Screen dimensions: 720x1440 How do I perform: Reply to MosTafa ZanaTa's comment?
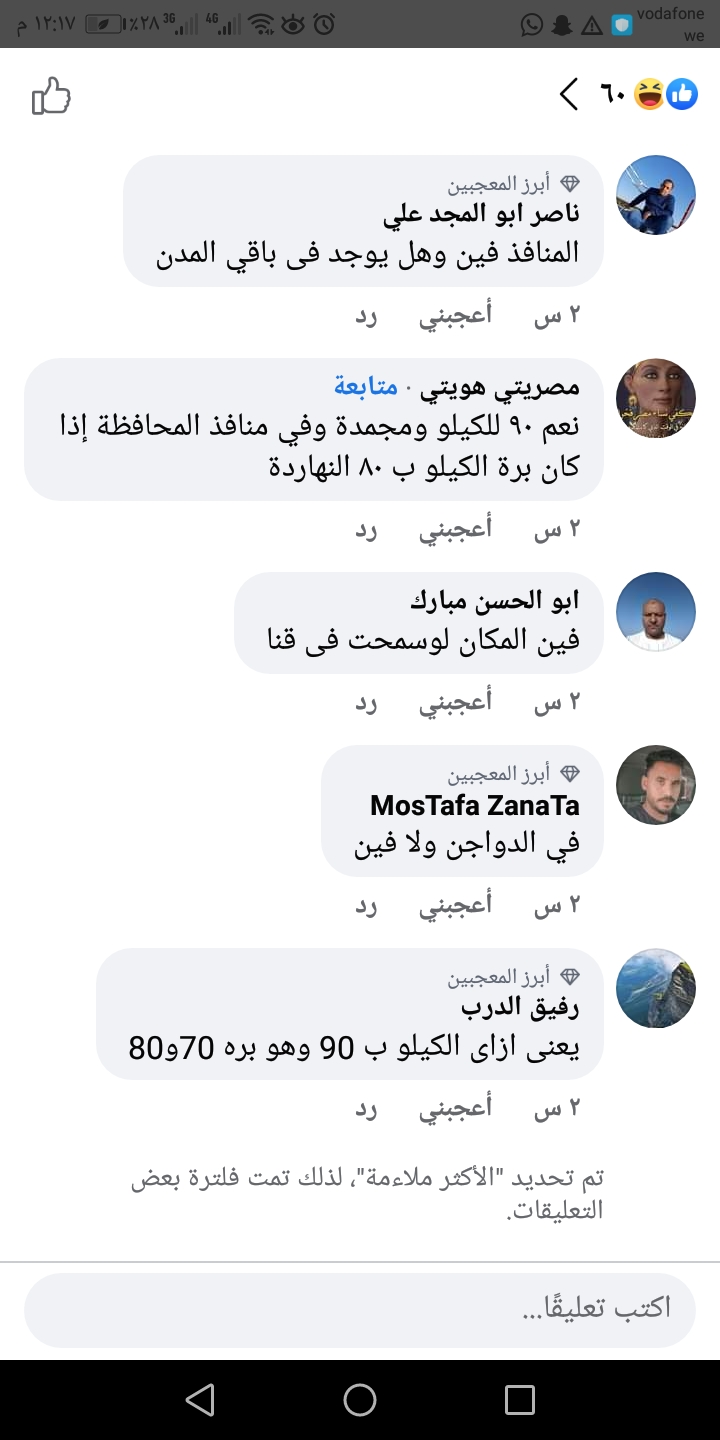coord(367,905)
